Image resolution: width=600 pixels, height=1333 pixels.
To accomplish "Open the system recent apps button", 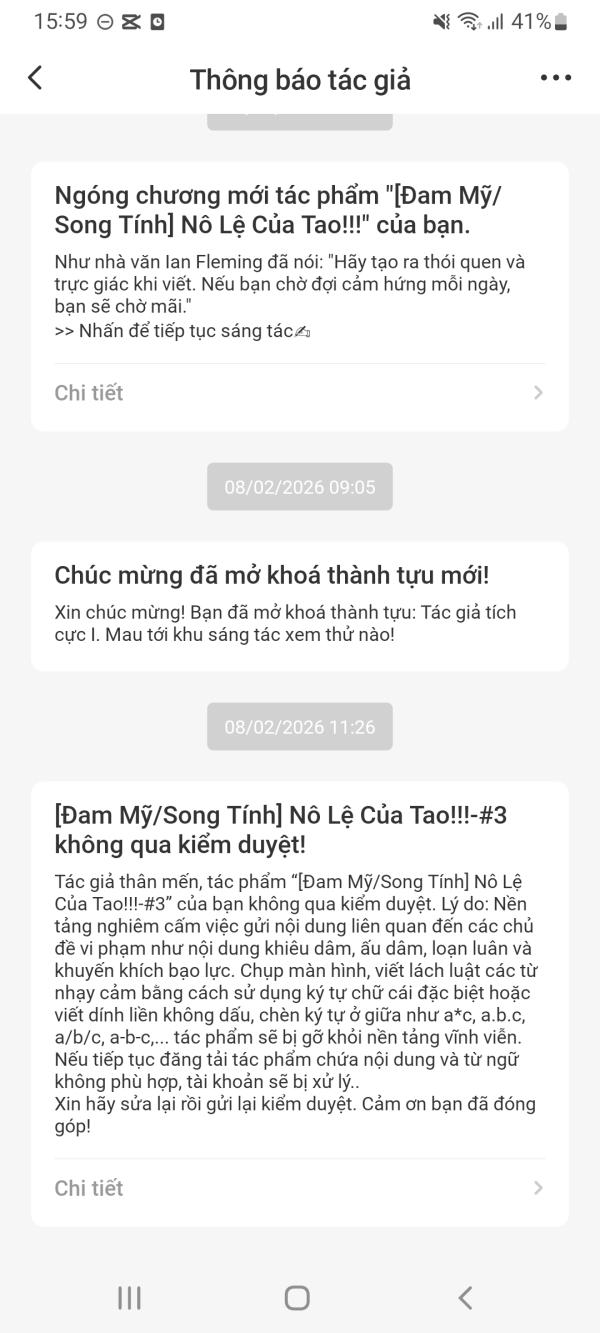I will pos(129,1298).
